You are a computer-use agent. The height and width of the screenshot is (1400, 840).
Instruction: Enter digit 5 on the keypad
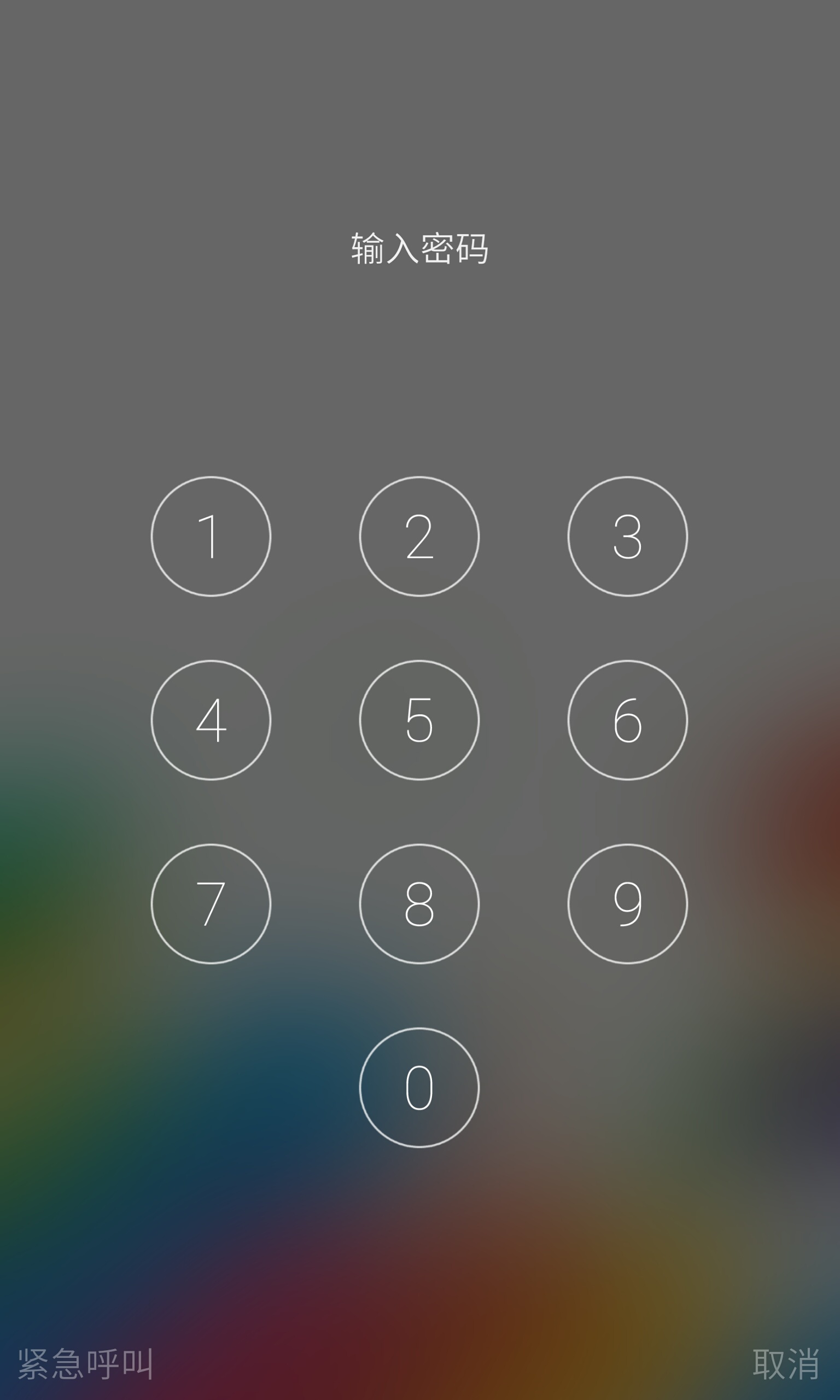419,720
